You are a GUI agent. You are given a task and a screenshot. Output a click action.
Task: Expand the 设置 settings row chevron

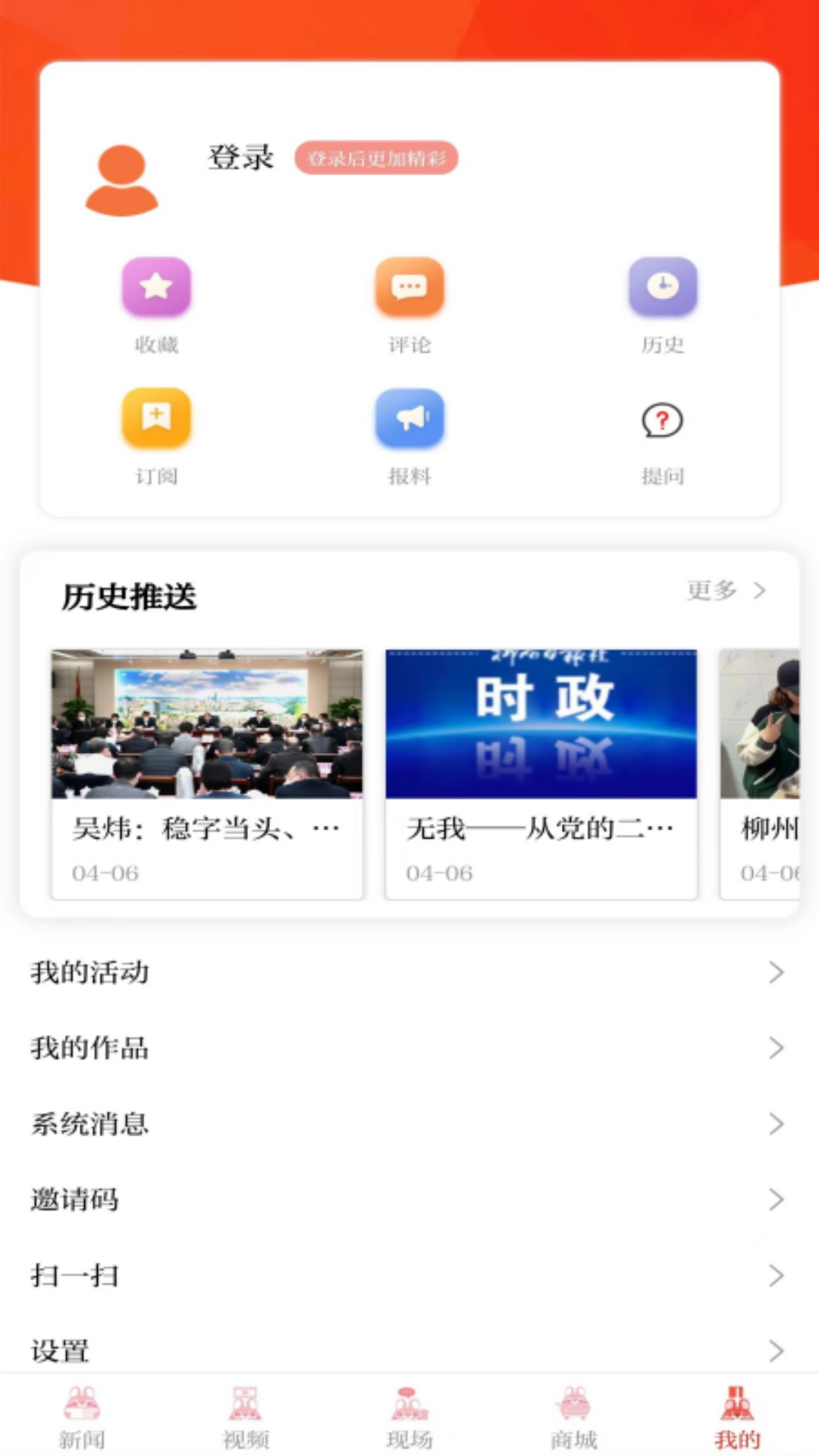(775, 1351)
